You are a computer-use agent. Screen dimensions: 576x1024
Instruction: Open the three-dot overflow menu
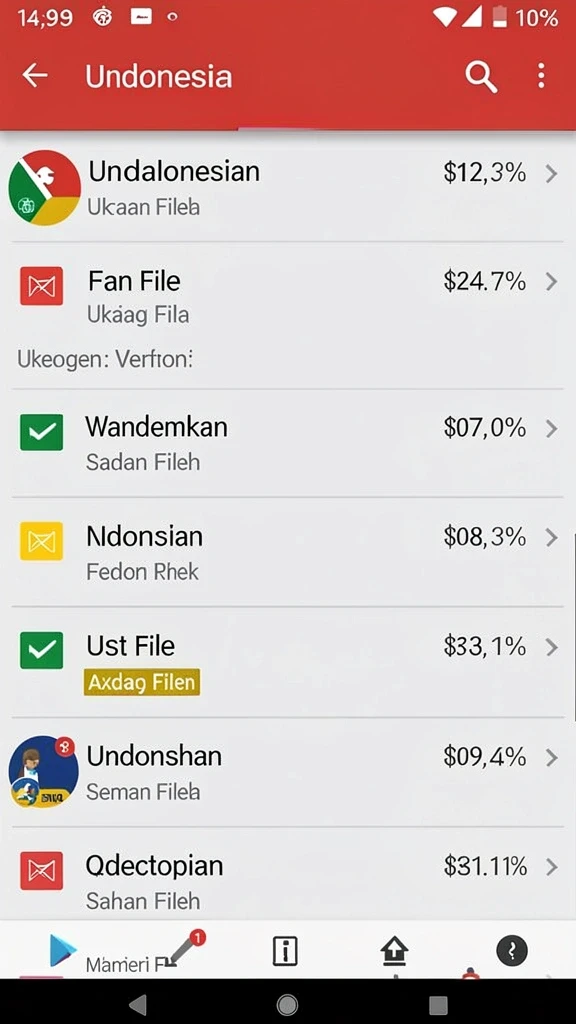click(541, 76)
